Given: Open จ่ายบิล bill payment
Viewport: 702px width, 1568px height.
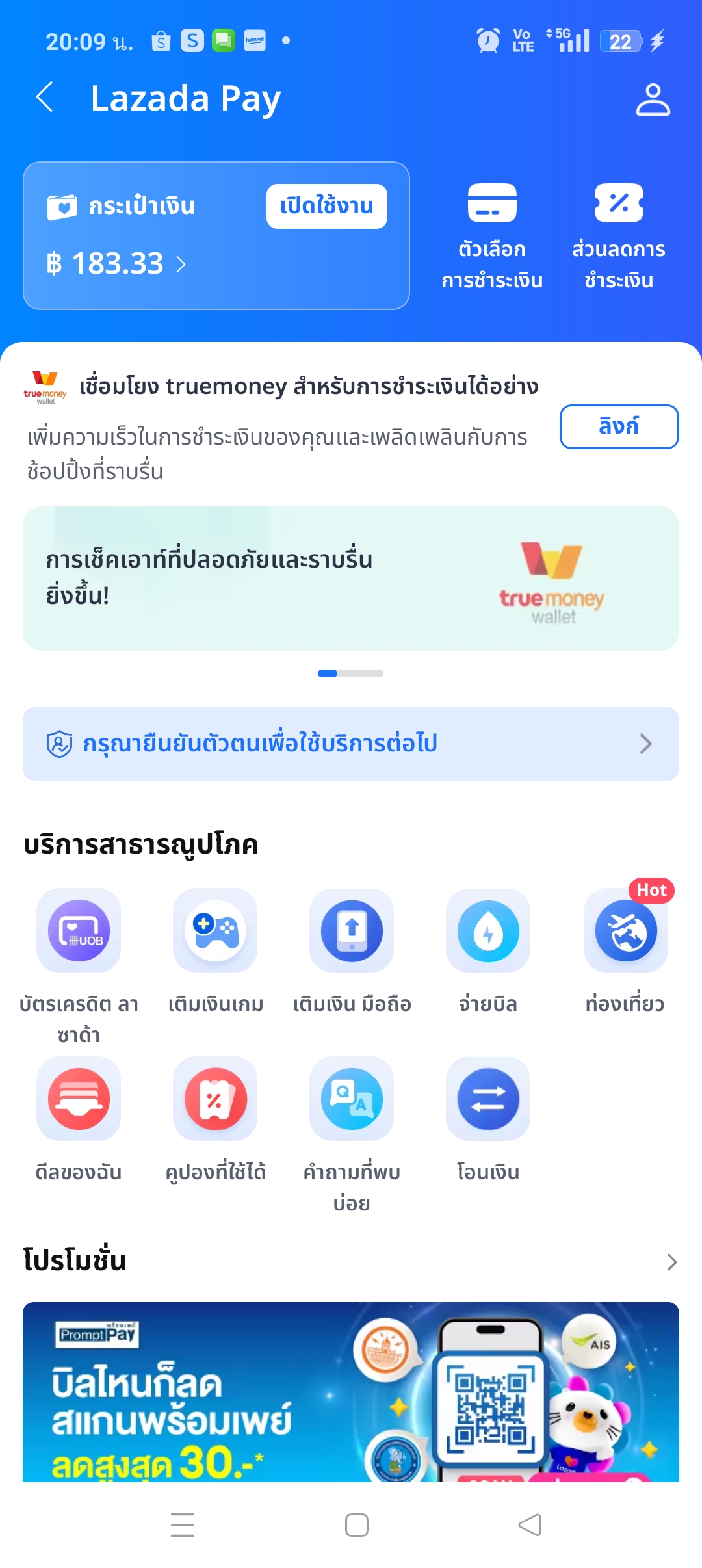Looking at the screenshot, I should (488, 931).
